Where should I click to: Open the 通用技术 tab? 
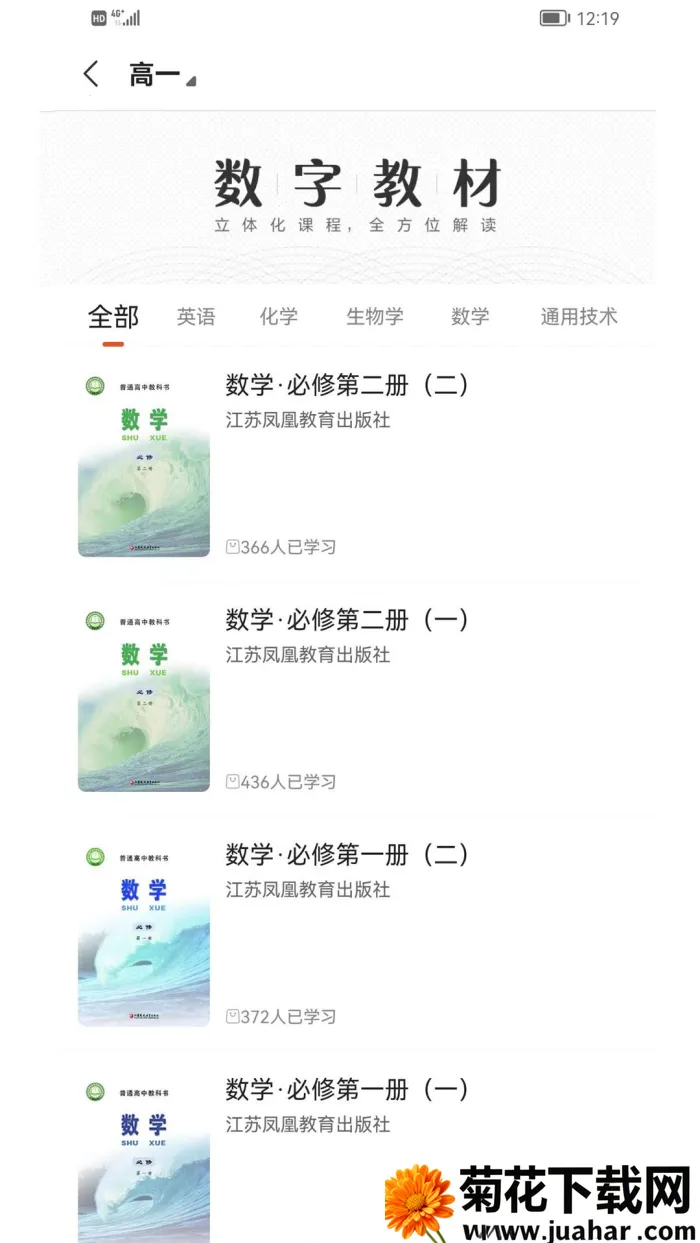click(x=579, y=317)
